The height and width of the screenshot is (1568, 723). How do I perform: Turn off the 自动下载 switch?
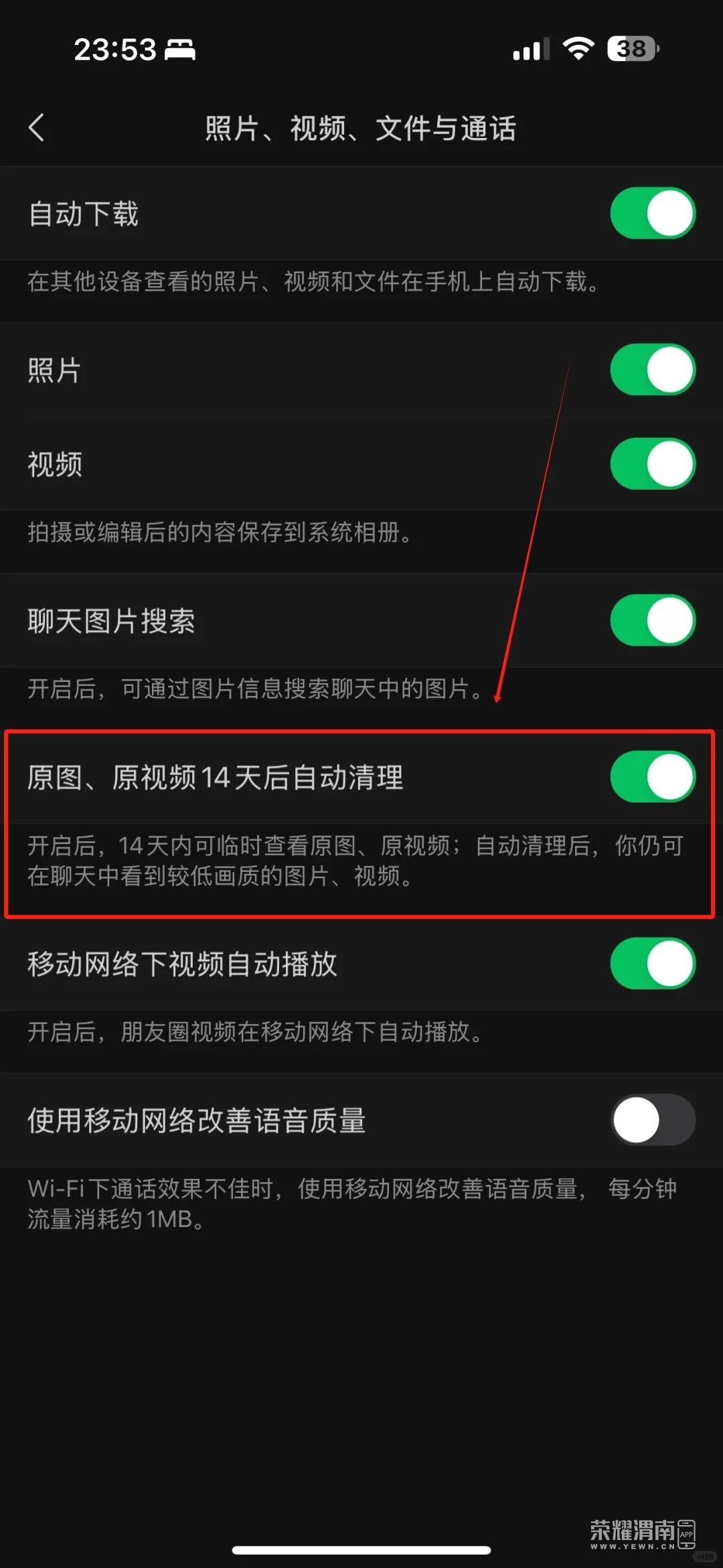(652, 214)
